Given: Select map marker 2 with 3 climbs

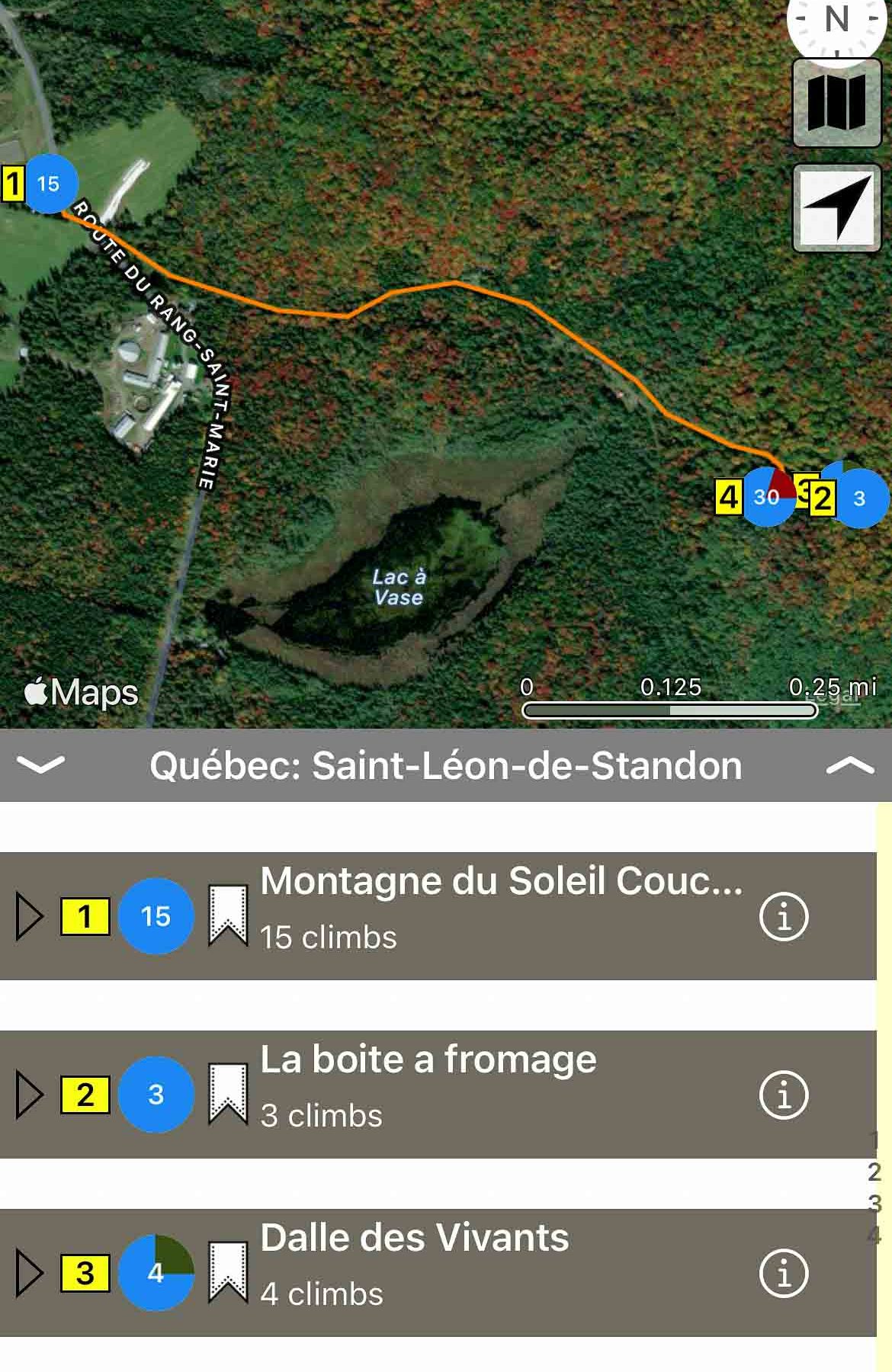Looking at the screenshot, I should (859, 498).
